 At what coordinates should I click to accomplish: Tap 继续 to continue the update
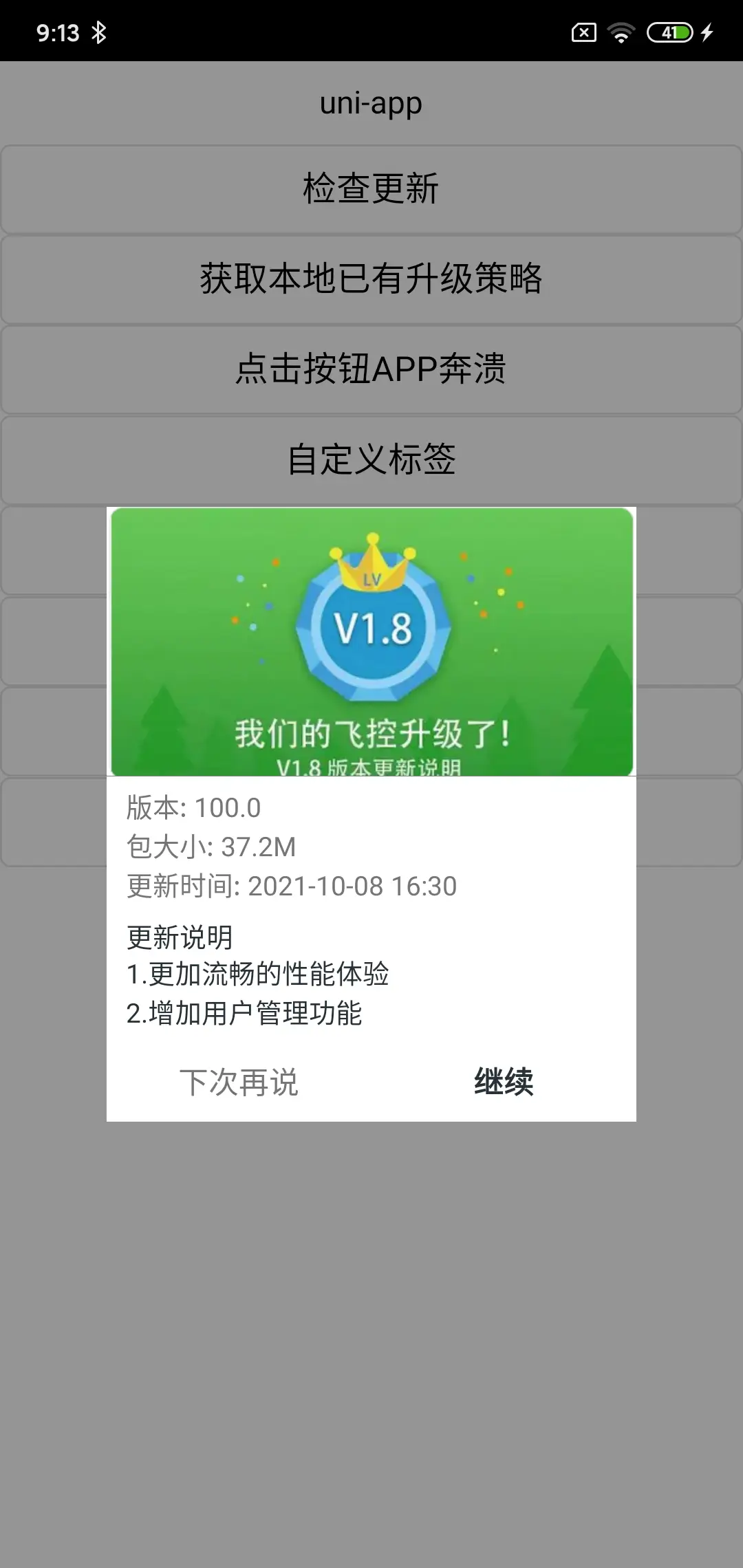click(x=504, y=1082)
